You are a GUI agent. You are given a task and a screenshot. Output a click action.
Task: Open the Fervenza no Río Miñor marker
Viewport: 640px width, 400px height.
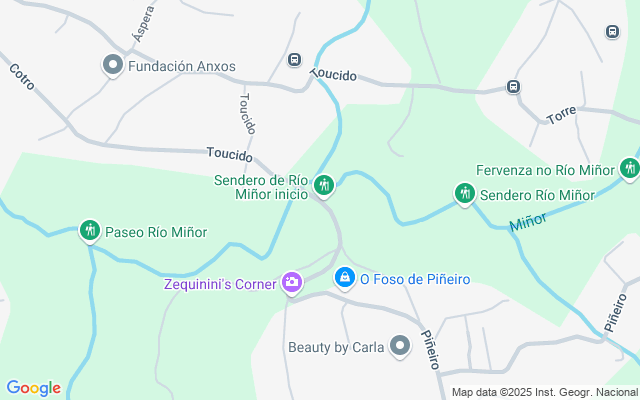629,169
